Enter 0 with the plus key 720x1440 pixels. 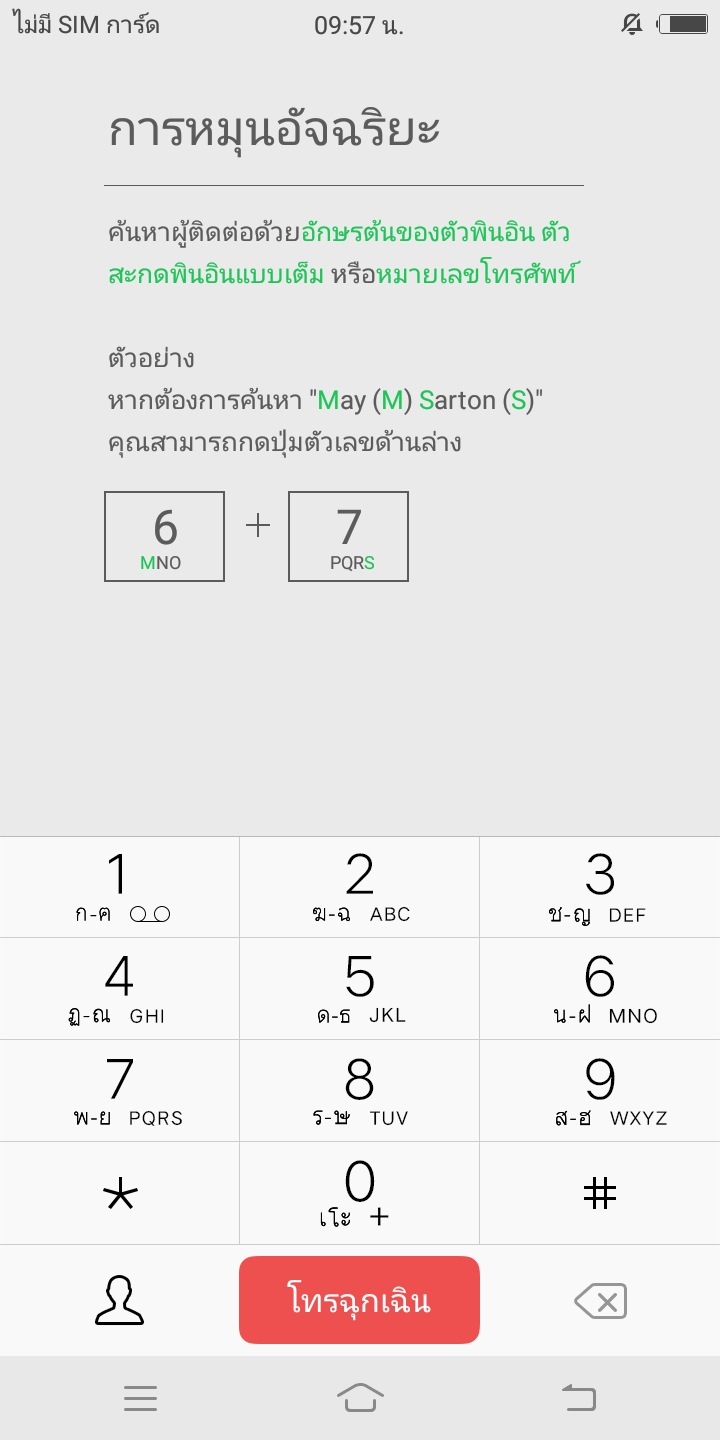point(359,1194)
